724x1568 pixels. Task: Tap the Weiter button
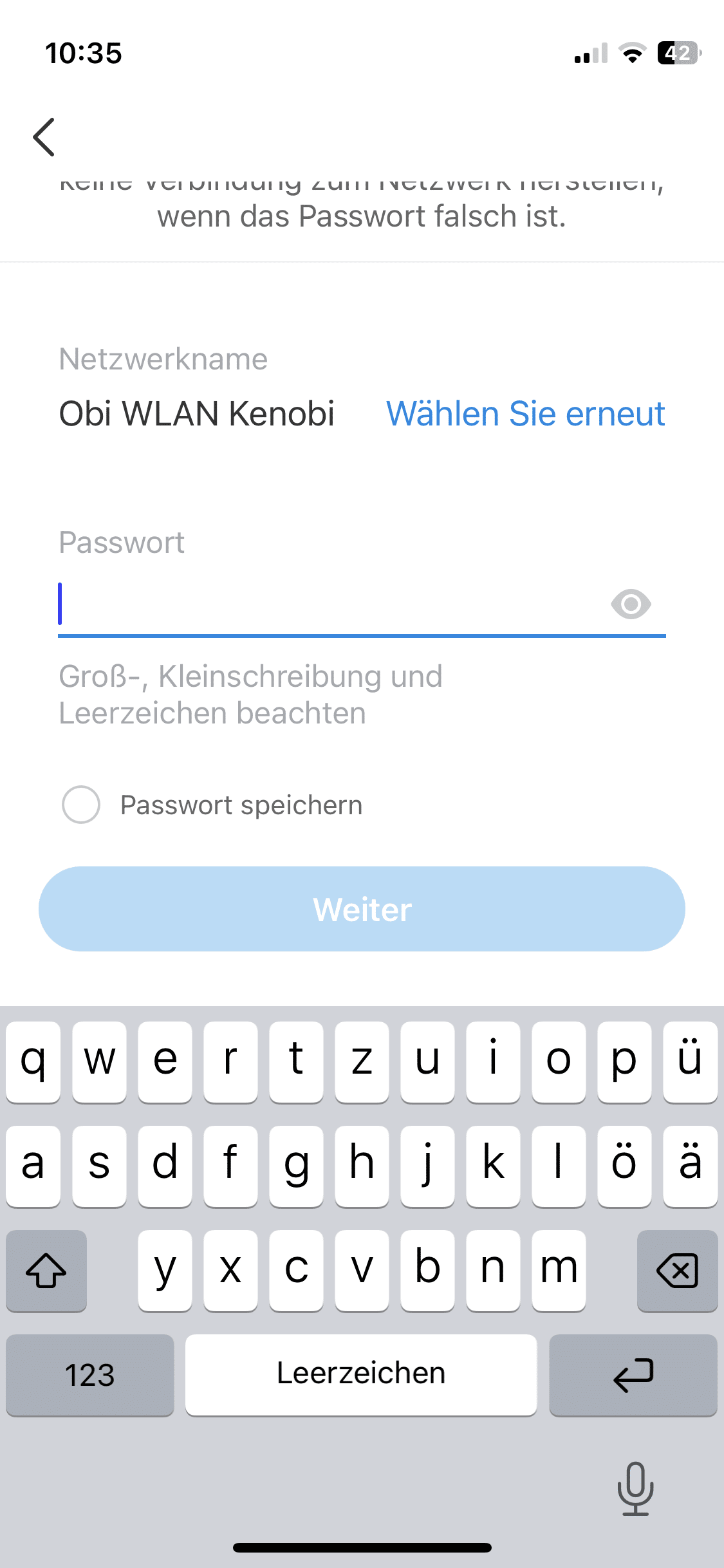pos(362,909)
